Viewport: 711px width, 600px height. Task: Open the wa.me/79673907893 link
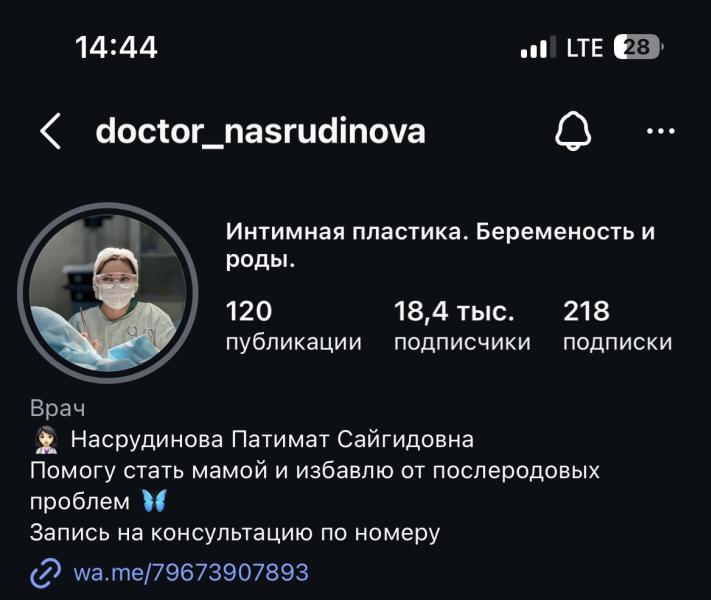coord(191,573)
